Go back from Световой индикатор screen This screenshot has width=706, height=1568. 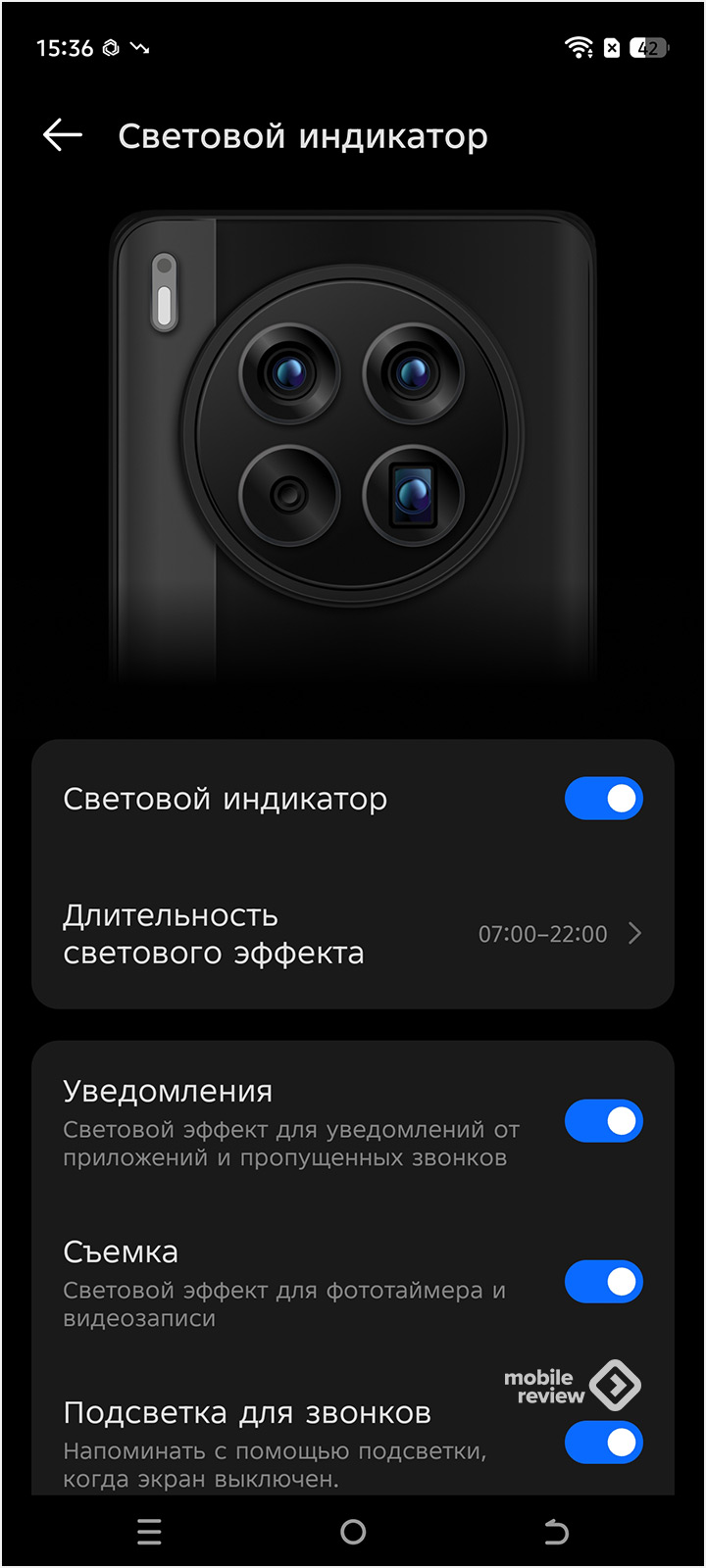[x=63, y=135]
